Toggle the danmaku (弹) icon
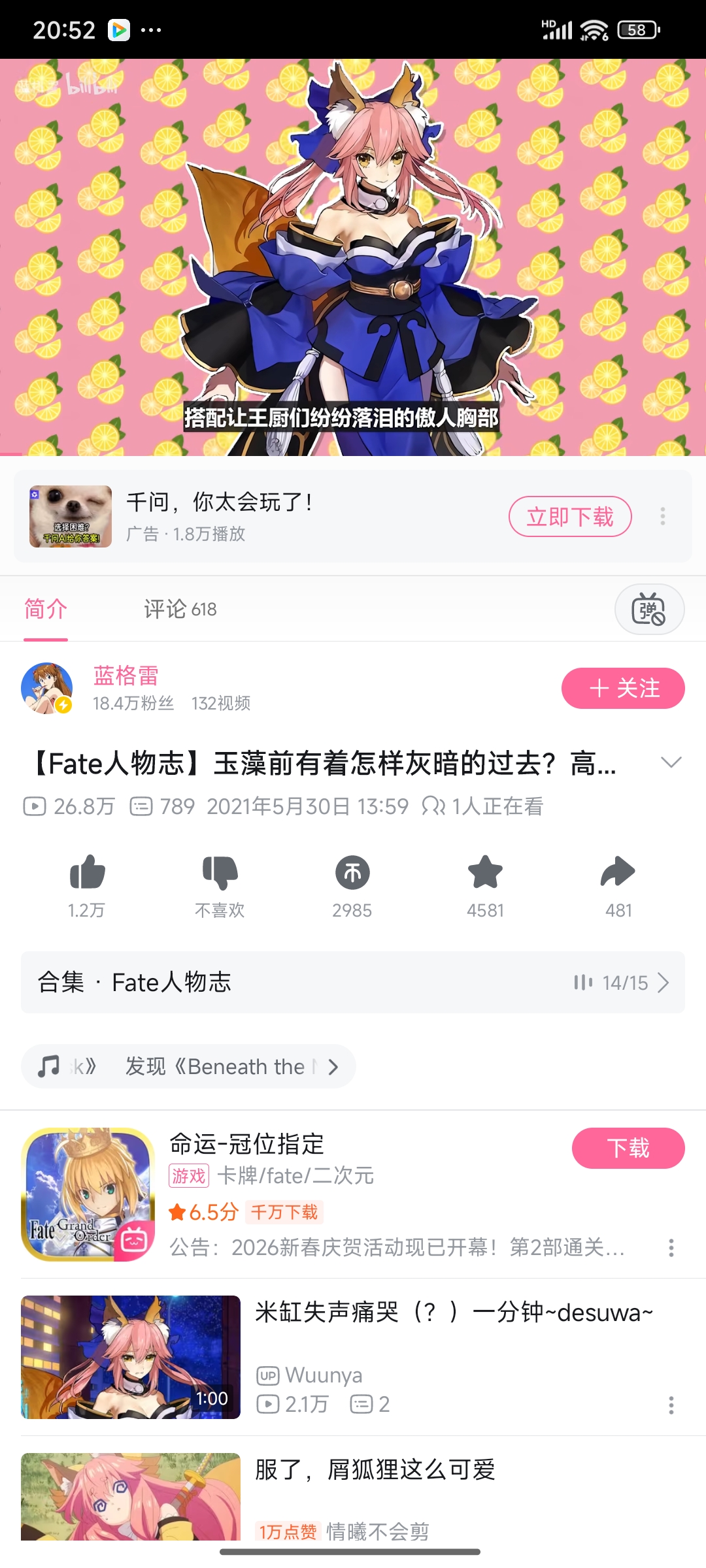Image resolution: width=706 pixels, height=1568 pixels. pyautogui.click(x=648, y=609)
